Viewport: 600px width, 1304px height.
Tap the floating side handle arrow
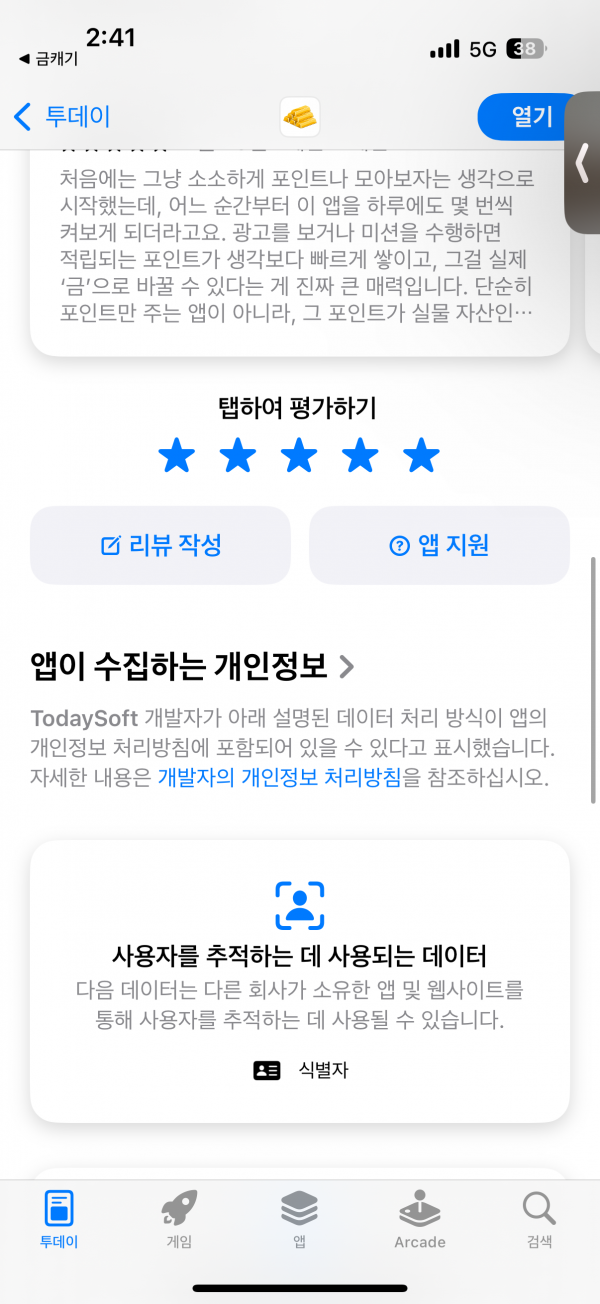tap(583, 163)
